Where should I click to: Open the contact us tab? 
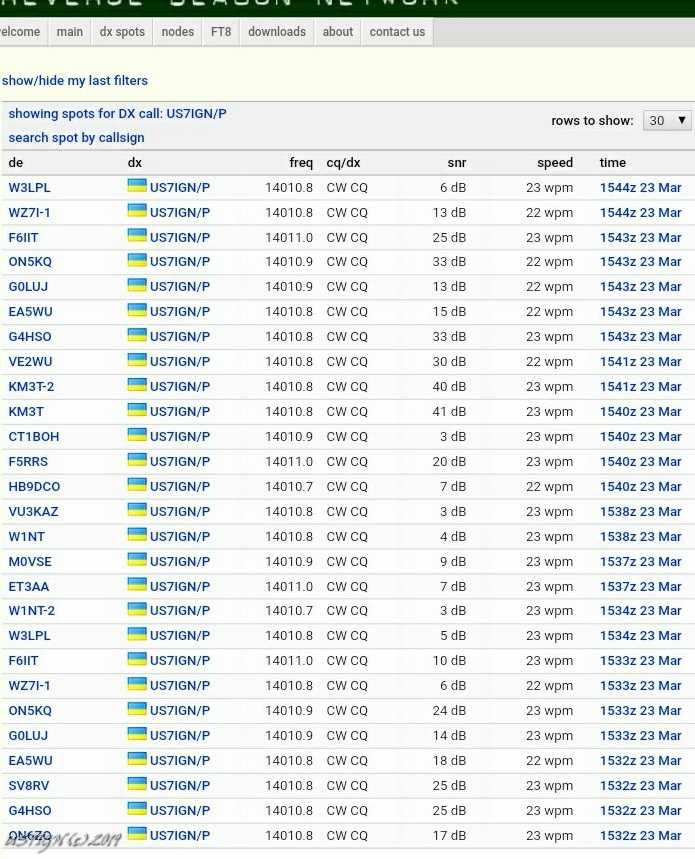click(397, 32)
